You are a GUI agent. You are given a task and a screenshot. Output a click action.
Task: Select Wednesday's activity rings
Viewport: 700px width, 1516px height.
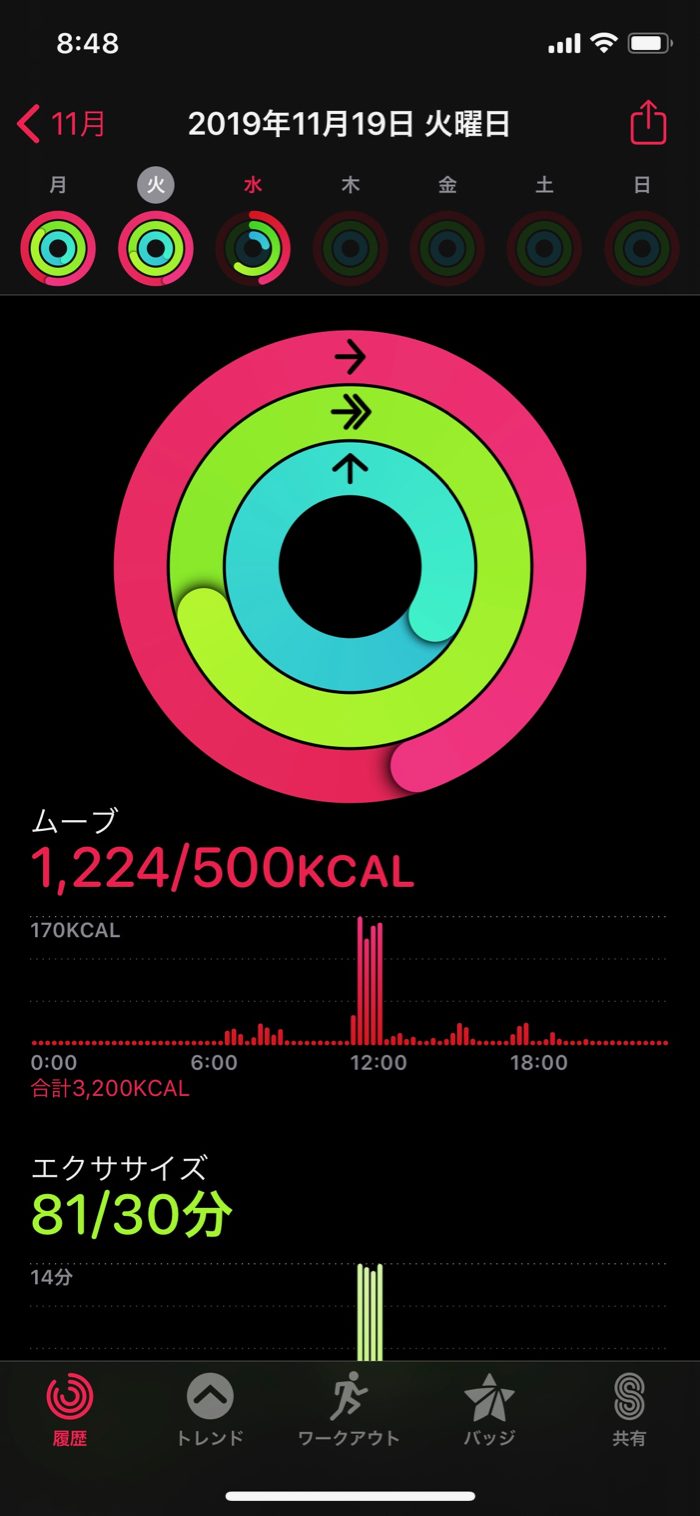pos(253,248)
